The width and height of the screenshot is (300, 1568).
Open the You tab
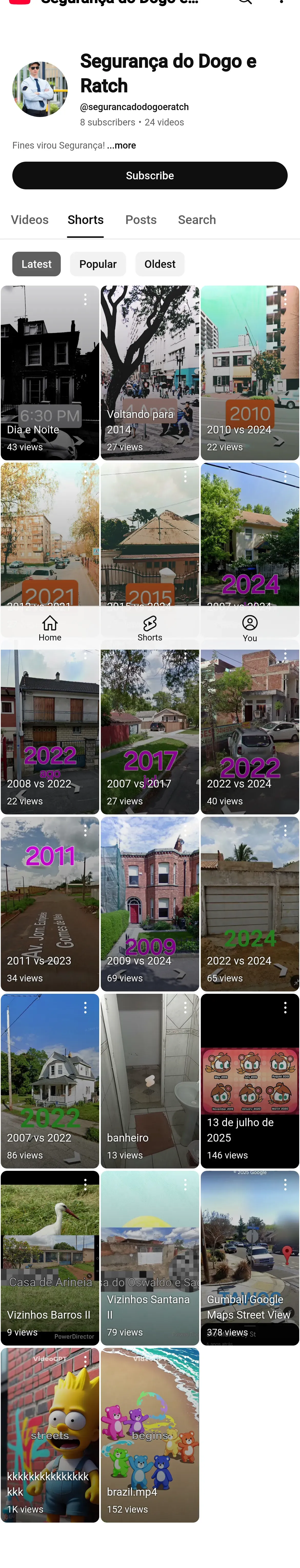click(x=250, y=628)
